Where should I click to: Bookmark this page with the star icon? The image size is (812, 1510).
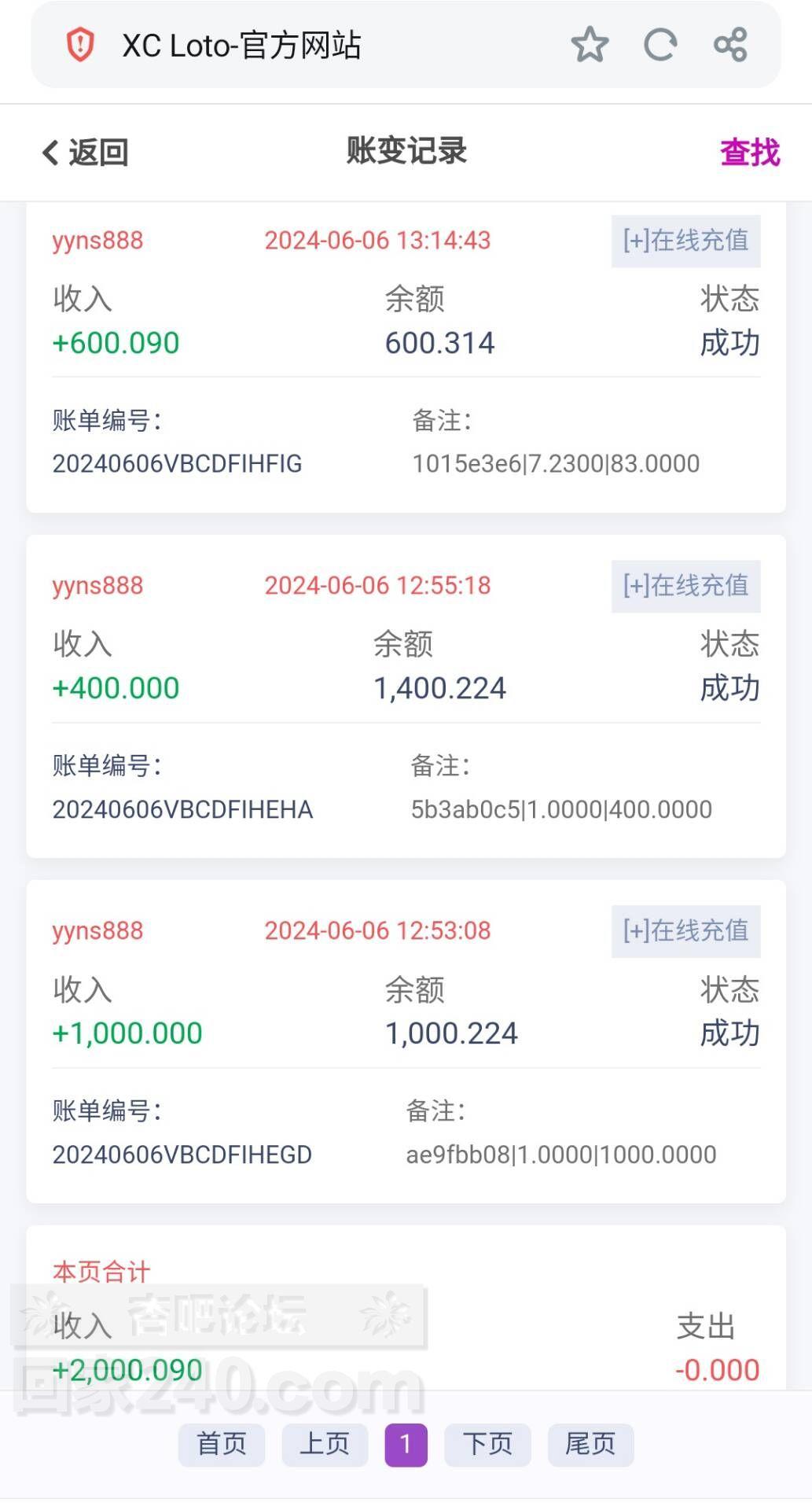tap(590, 45)
